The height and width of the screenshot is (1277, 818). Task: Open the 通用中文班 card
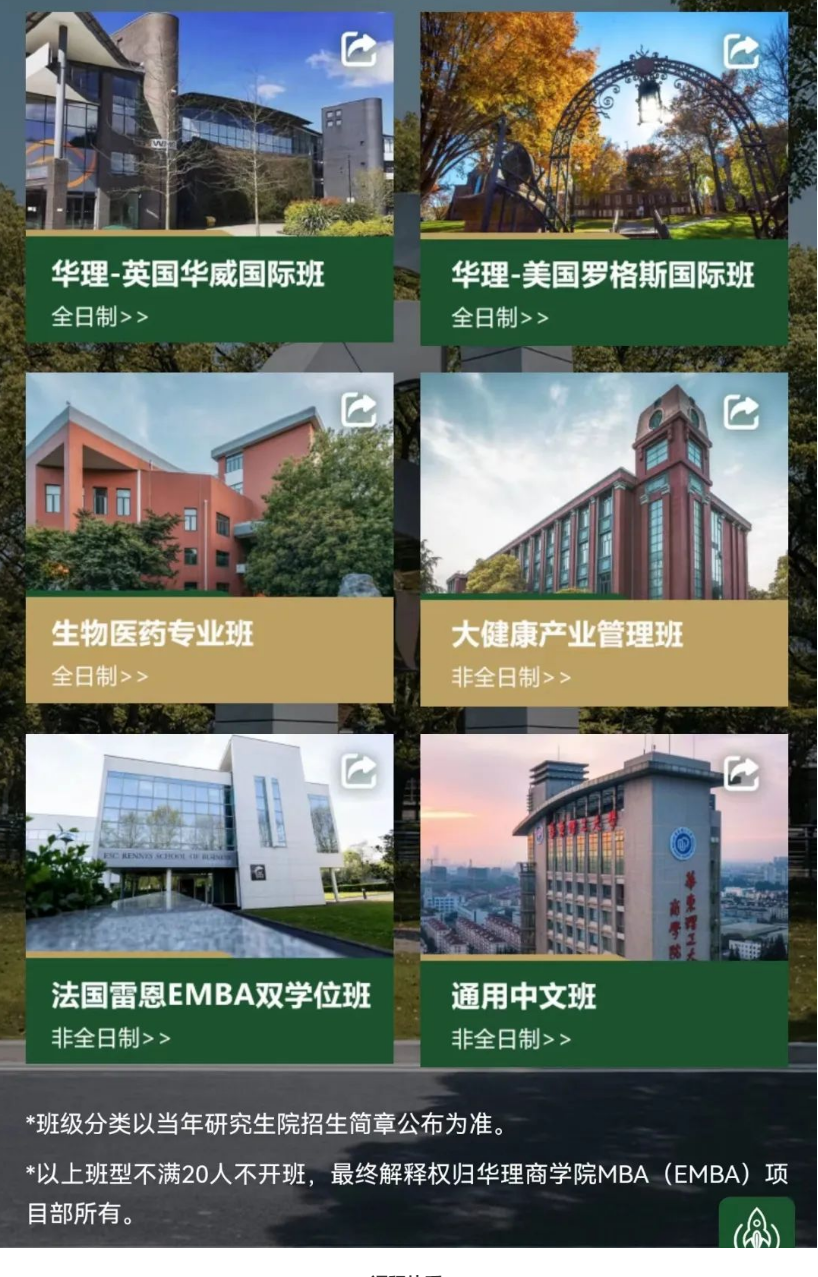click(x=603, y=1012)
